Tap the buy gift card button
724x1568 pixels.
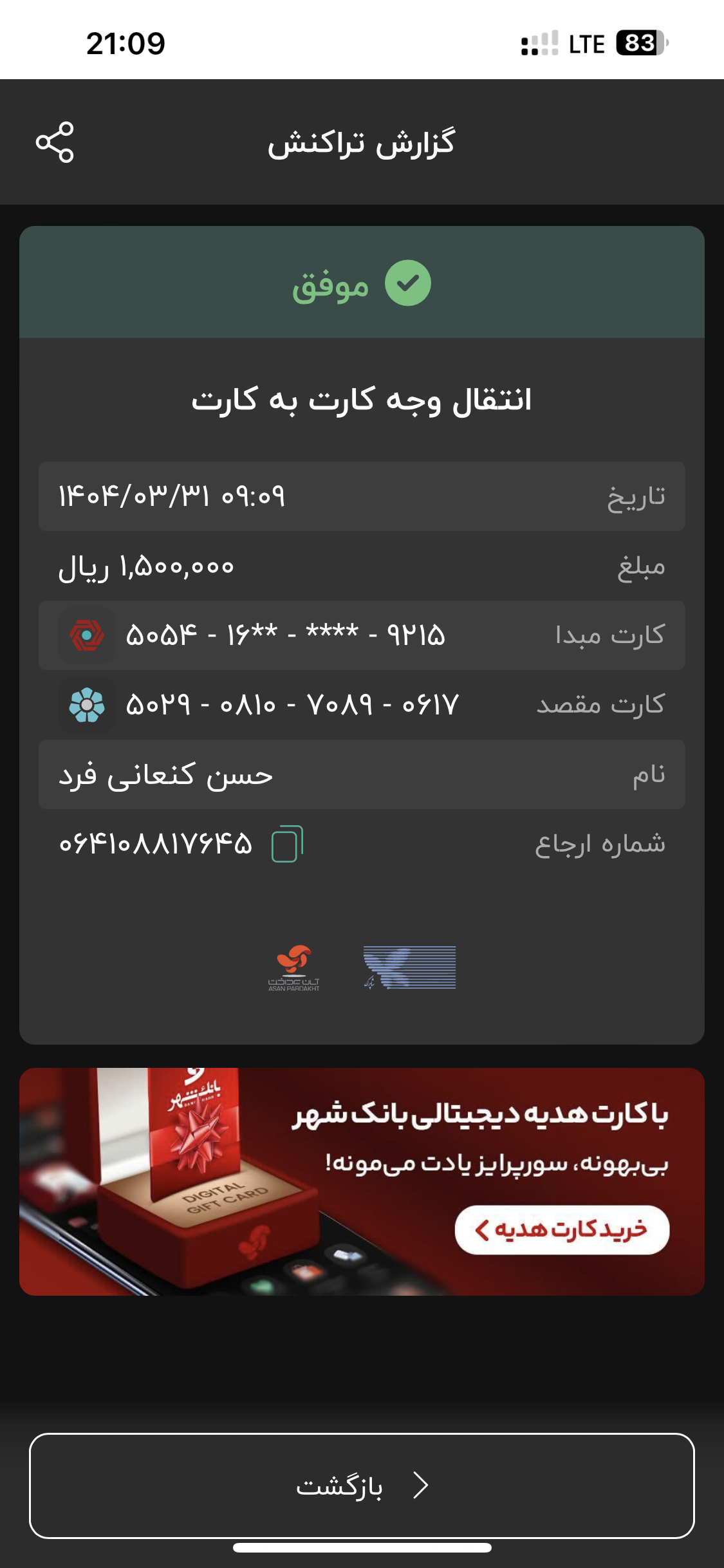562,1230
